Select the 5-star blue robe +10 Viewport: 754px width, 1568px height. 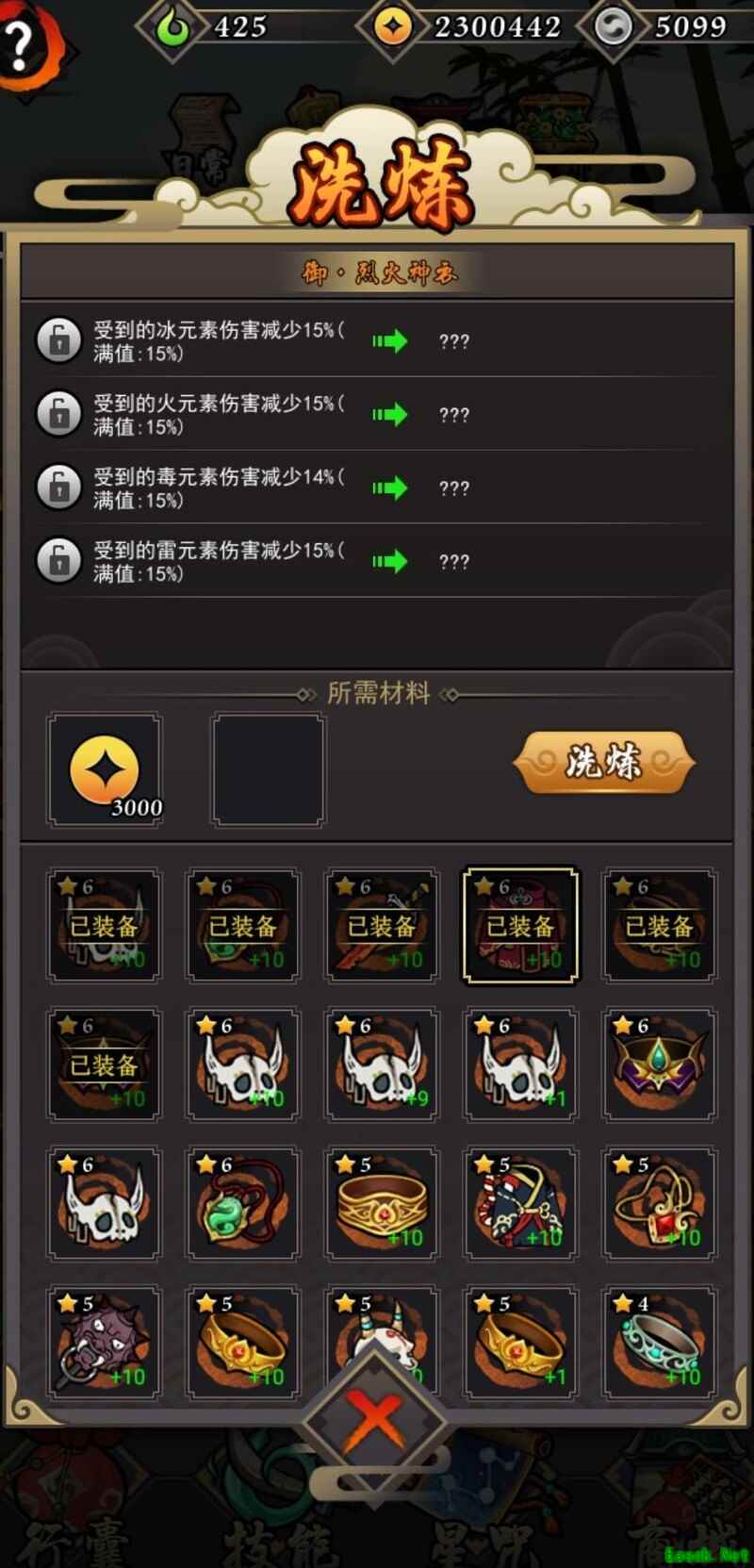(520, 1203)
